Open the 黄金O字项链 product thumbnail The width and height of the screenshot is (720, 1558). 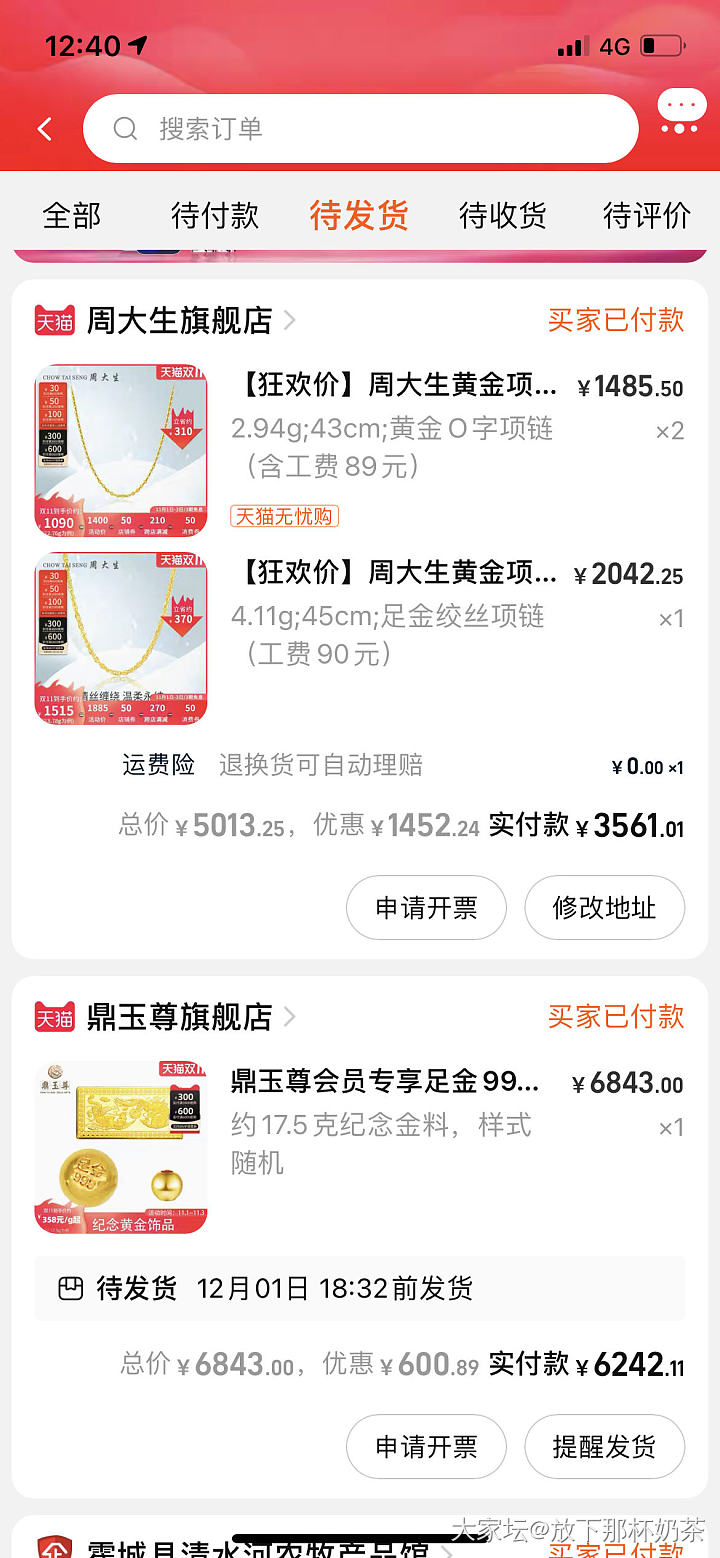click(121, 451)
